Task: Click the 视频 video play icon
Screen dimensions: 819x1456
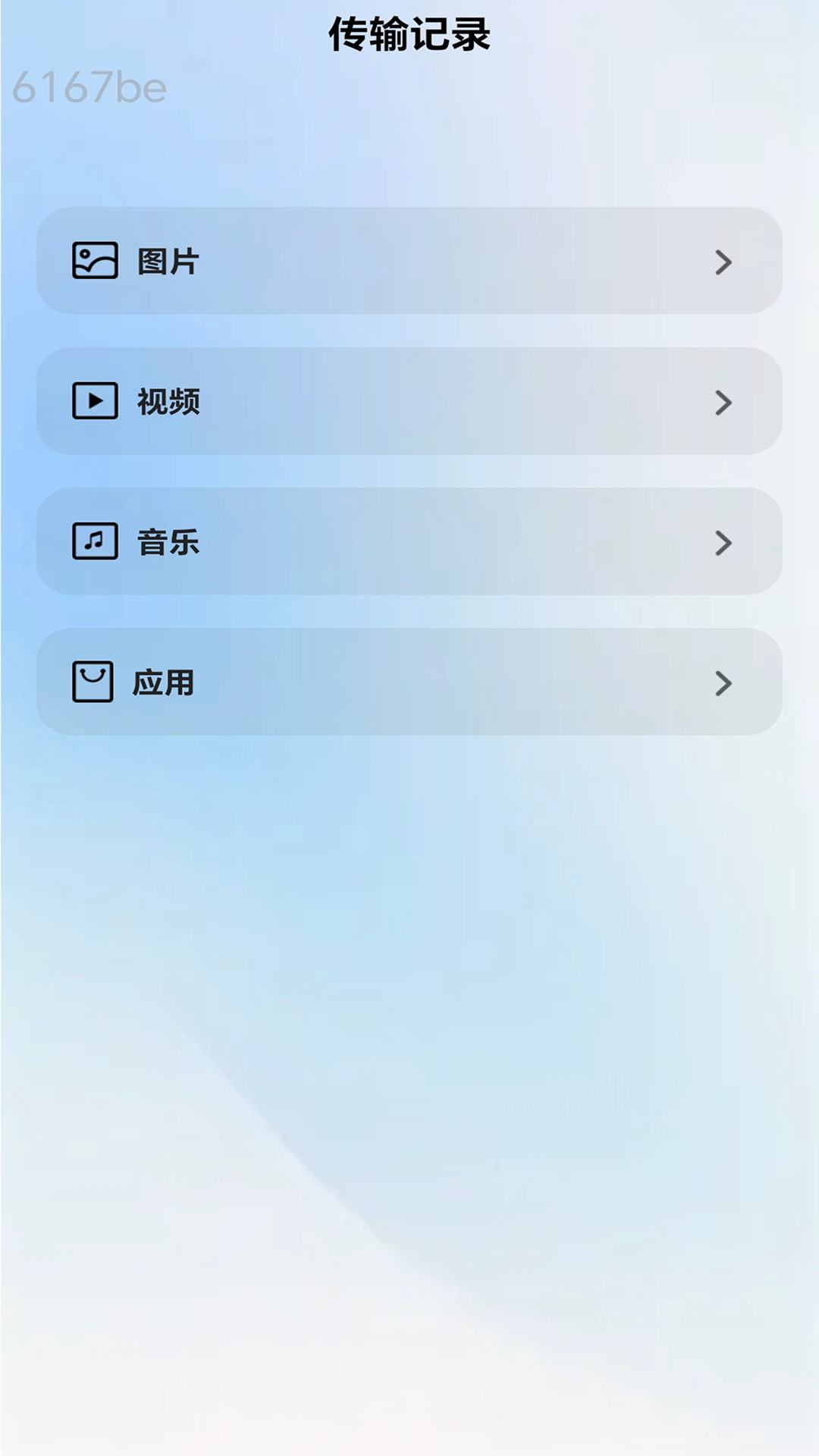Action: click(93, 402)
